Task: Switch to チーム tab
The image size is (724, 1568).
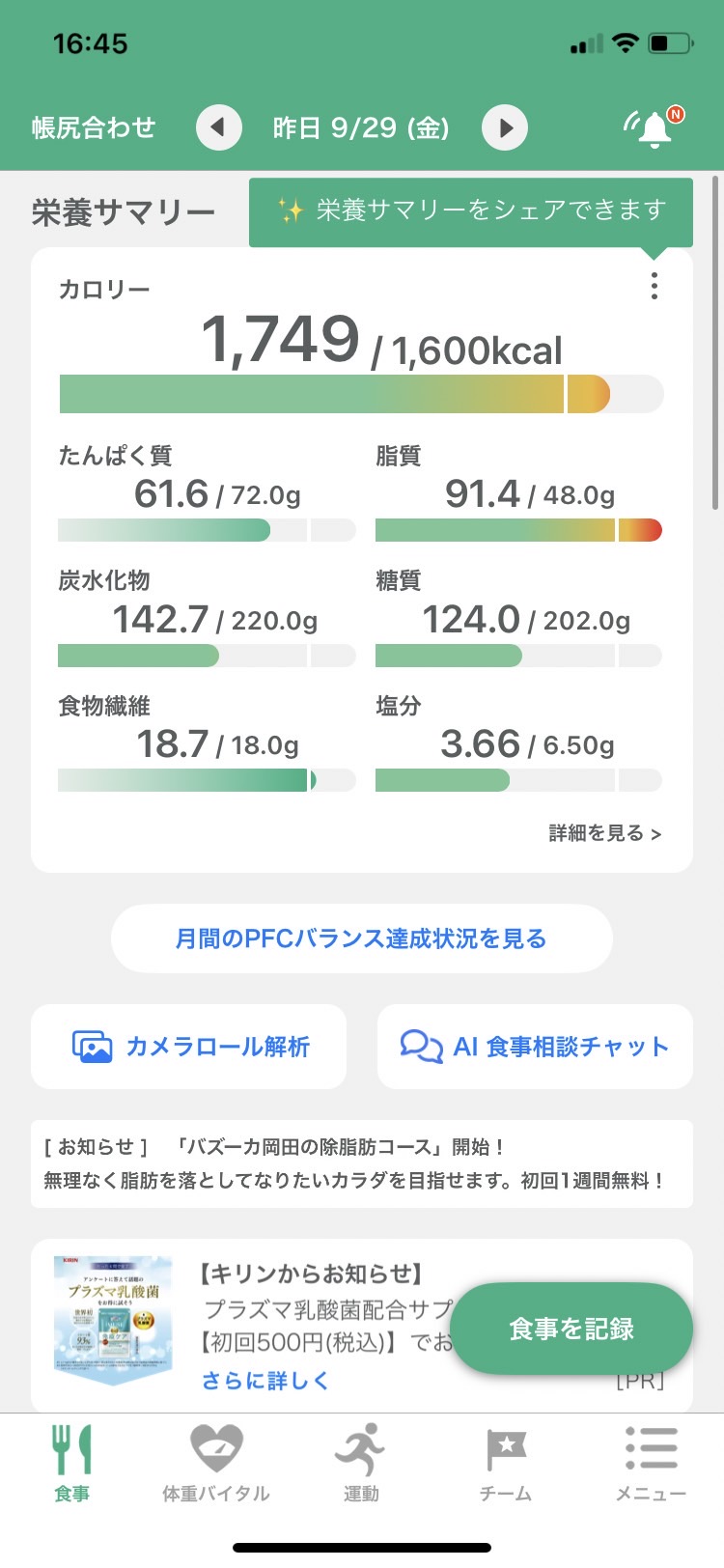Action: (506, 1463)
